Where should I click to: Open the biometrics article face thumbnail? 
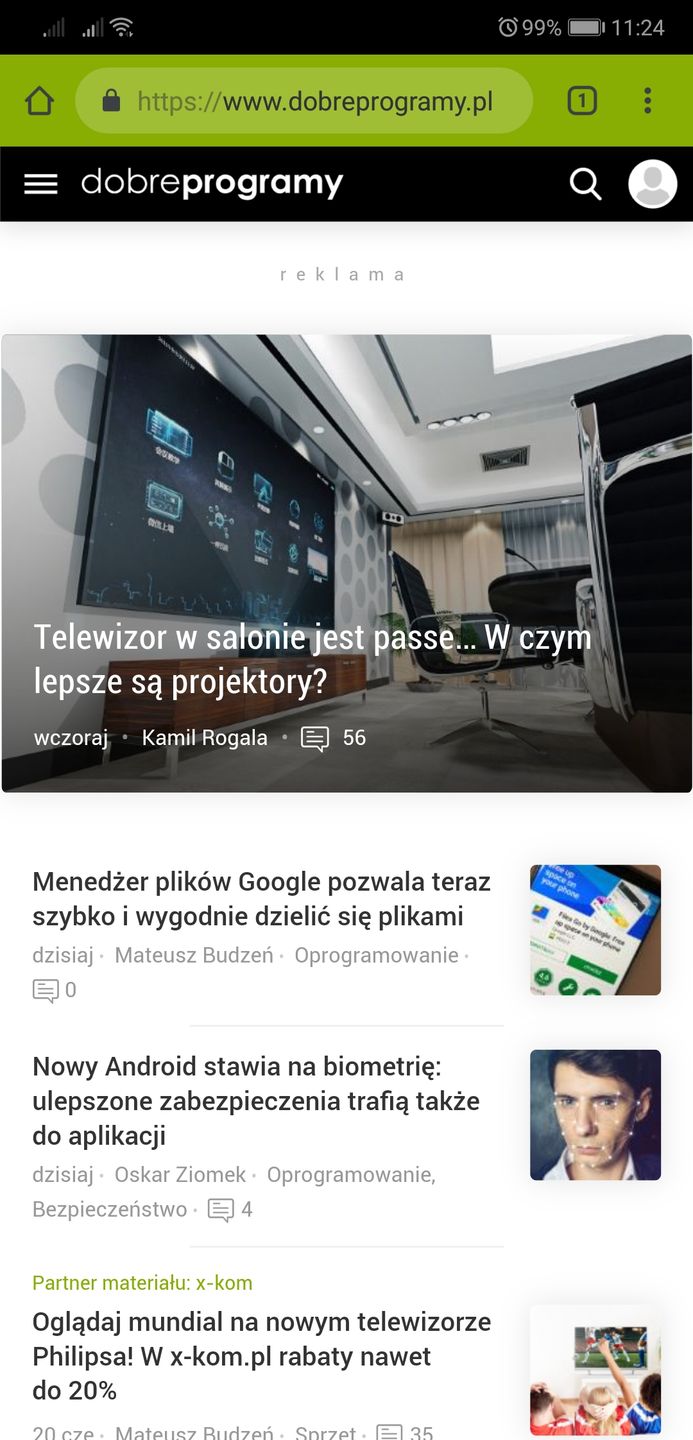pos(595,1115)
